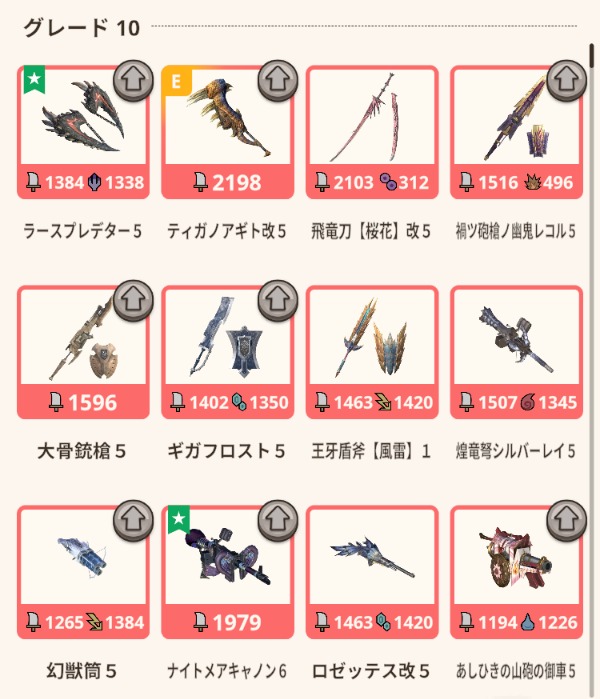This screenshot has height=699, width=600.
Task: Tap upgrade arrow on ナイトメアキャノン6
Action: (x=276, y=519)
